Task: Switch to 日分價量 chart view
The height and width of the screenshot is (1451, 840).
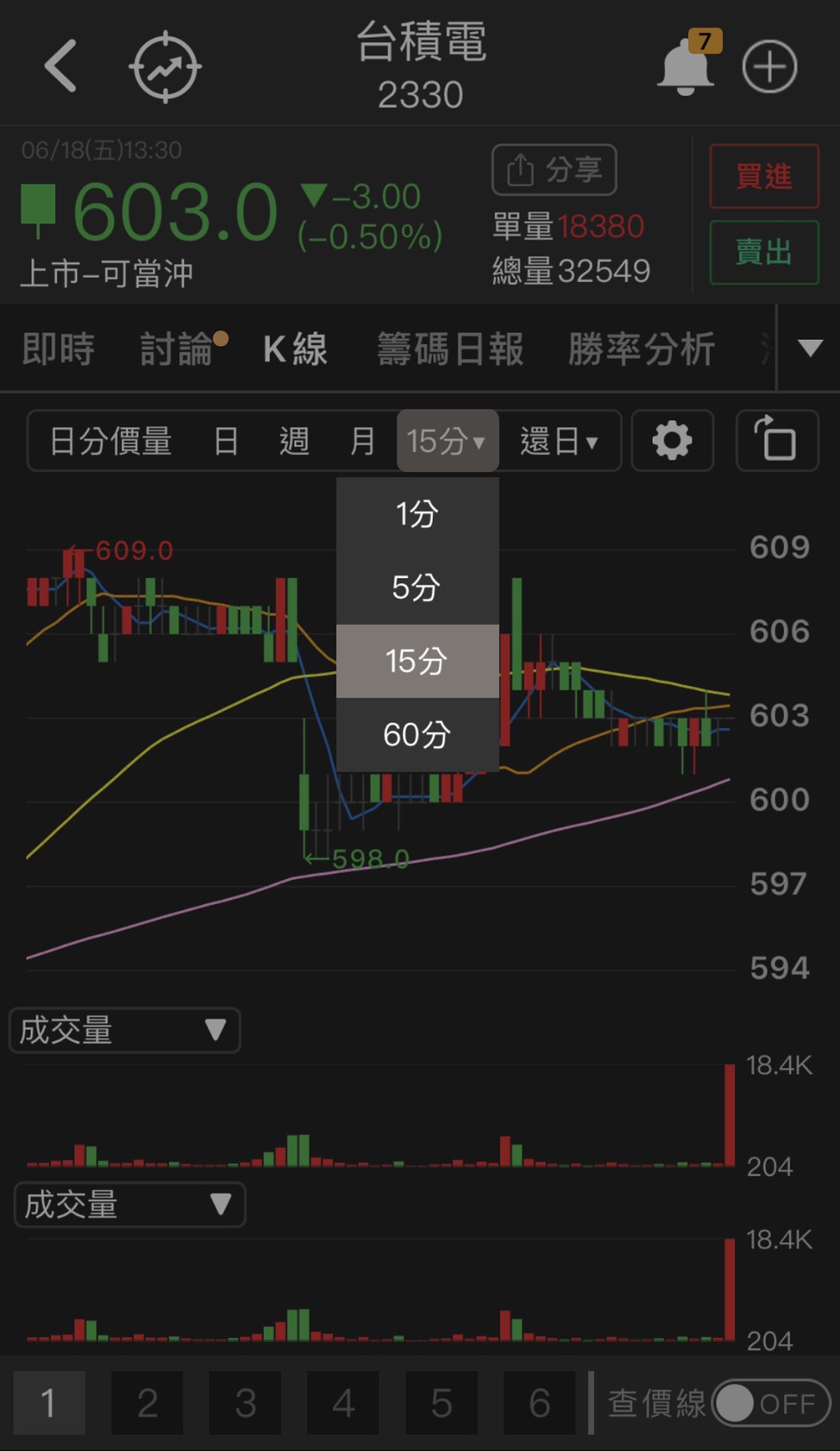Action: pyautogui.click(x=110, y=442)
